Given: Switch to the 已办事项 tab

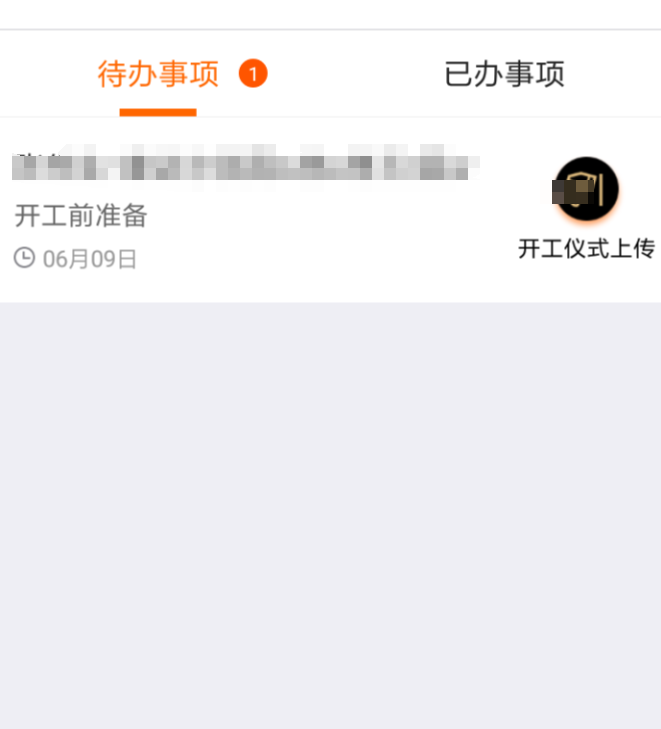Looking at the screenshot, I should [504, 74].
